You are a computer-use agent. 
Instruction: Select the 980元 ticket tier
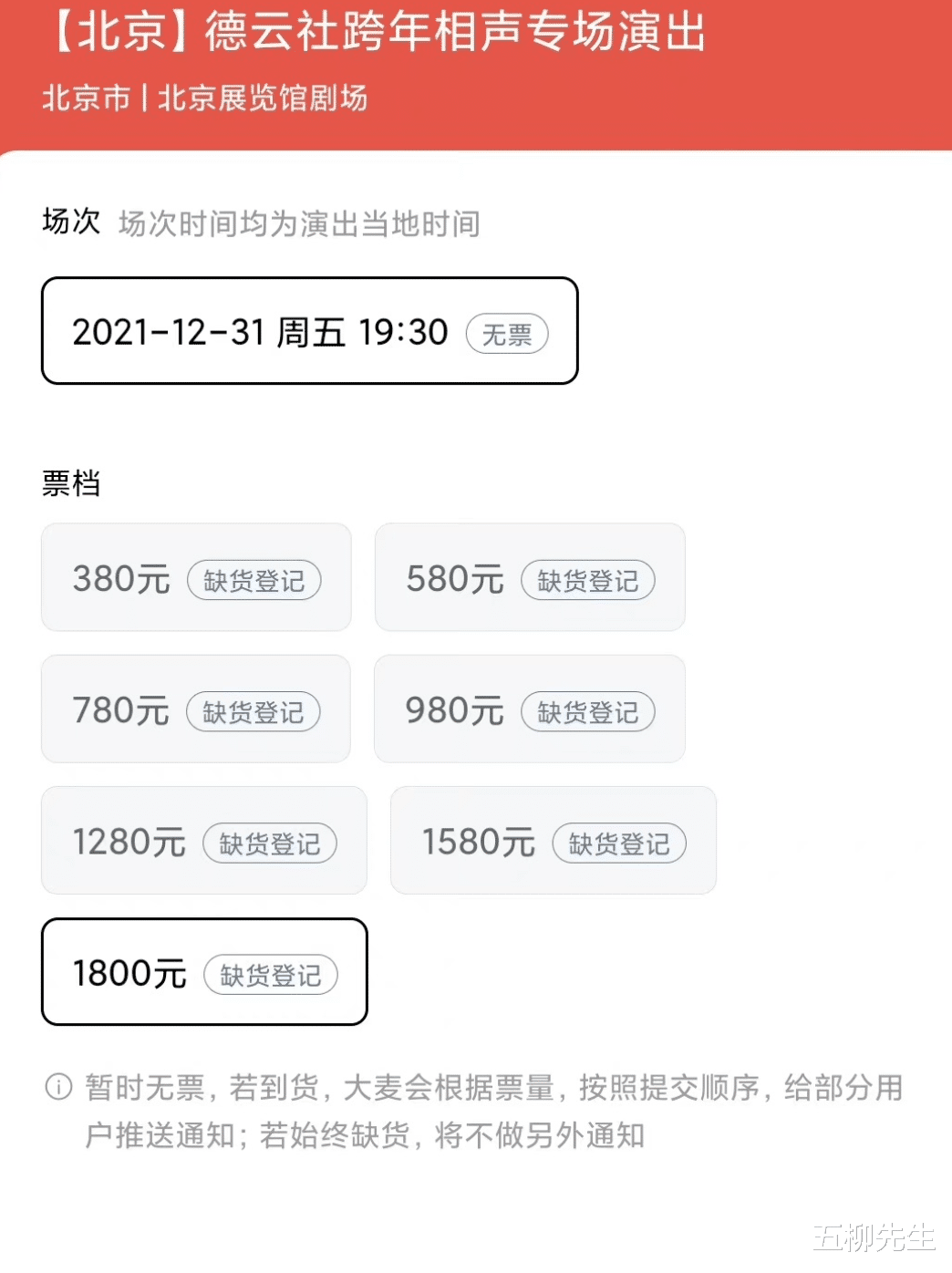coord(454,709)
